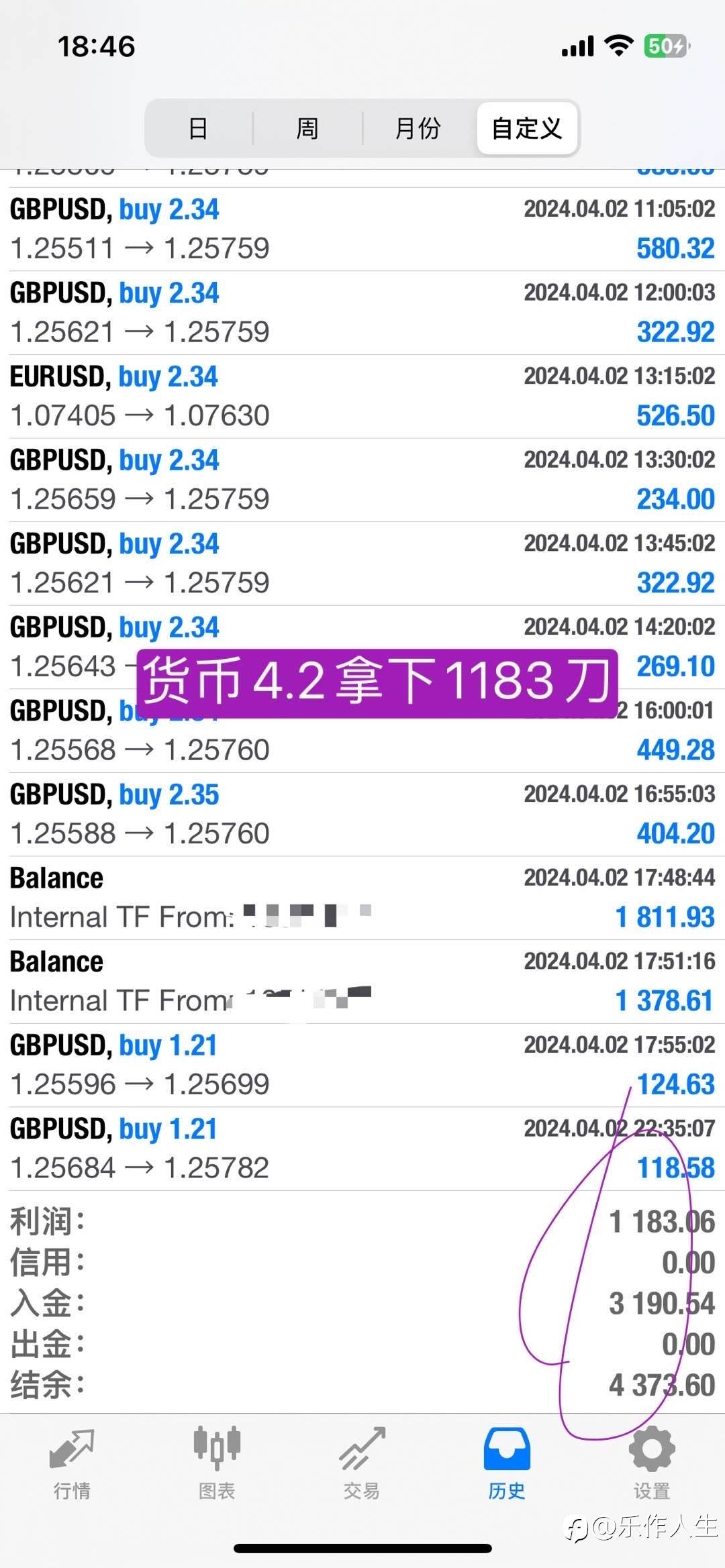This screenshot has width=725, height=1568.
Task: Select the 自定义 custom period tab
Action: (527, 128)
